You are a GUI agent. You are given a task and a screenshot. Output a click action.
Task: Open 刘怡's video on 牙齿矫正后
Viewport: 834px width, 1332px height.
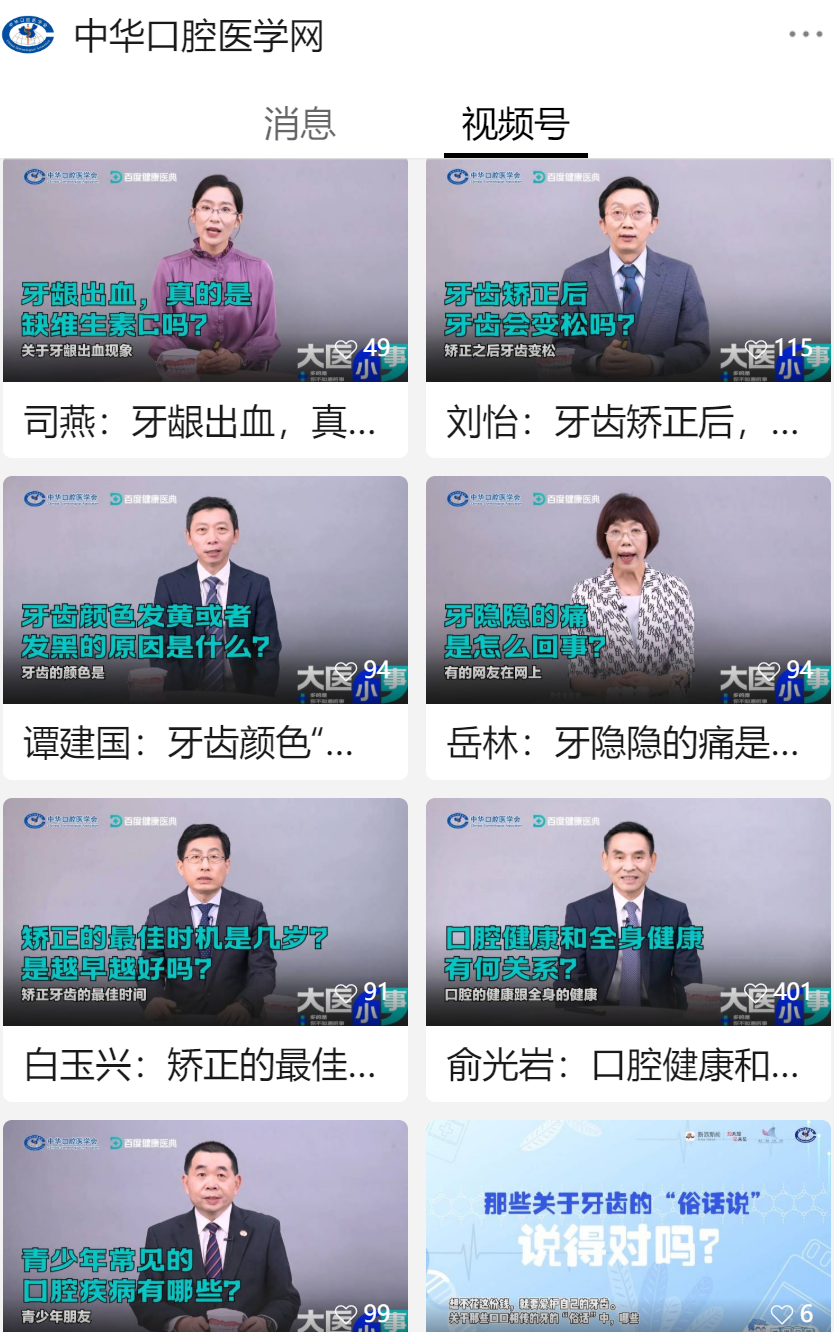(x=628, y=270)
